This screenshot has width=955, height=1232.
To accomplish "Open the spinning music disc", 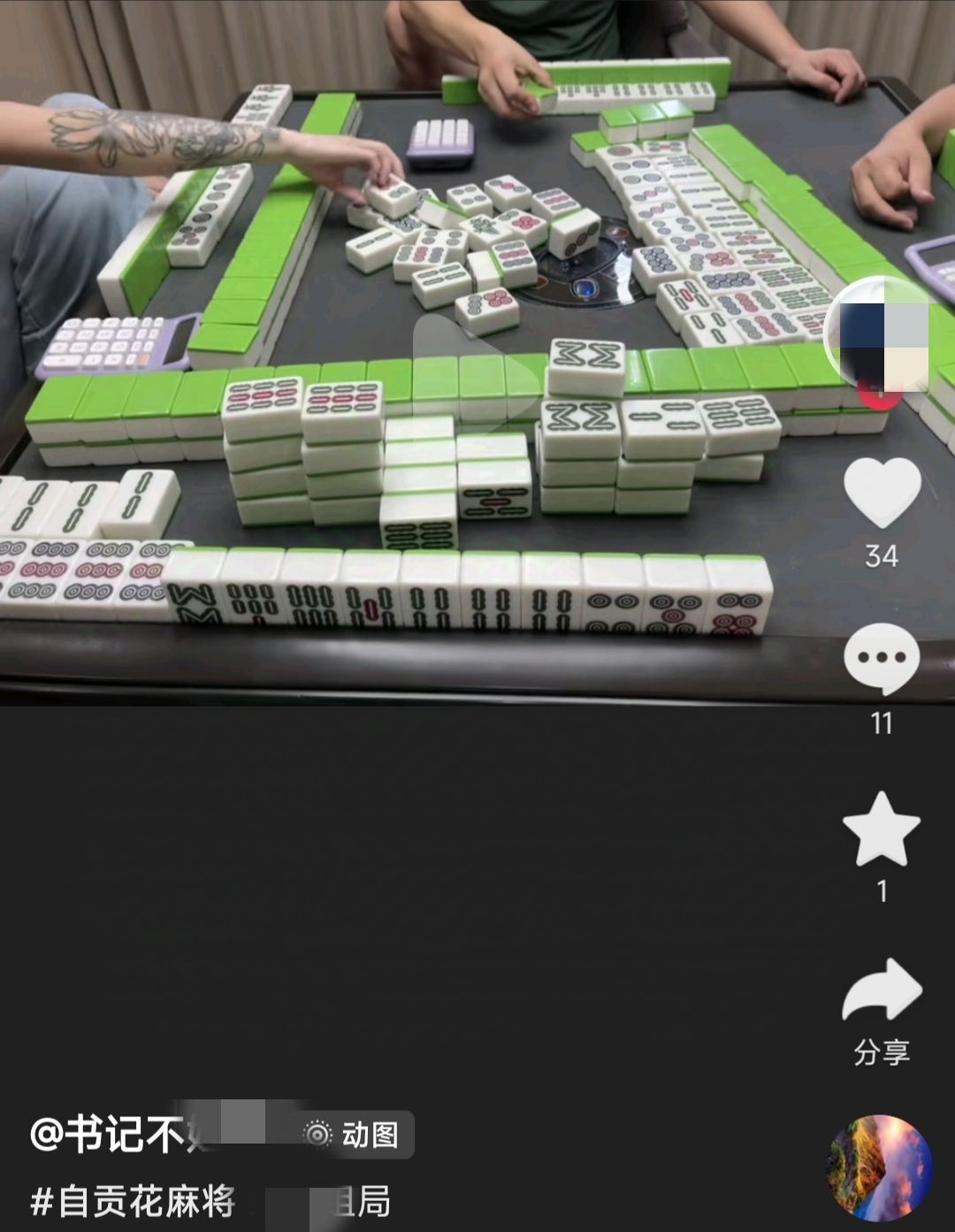I will (x=880, y=1168).
